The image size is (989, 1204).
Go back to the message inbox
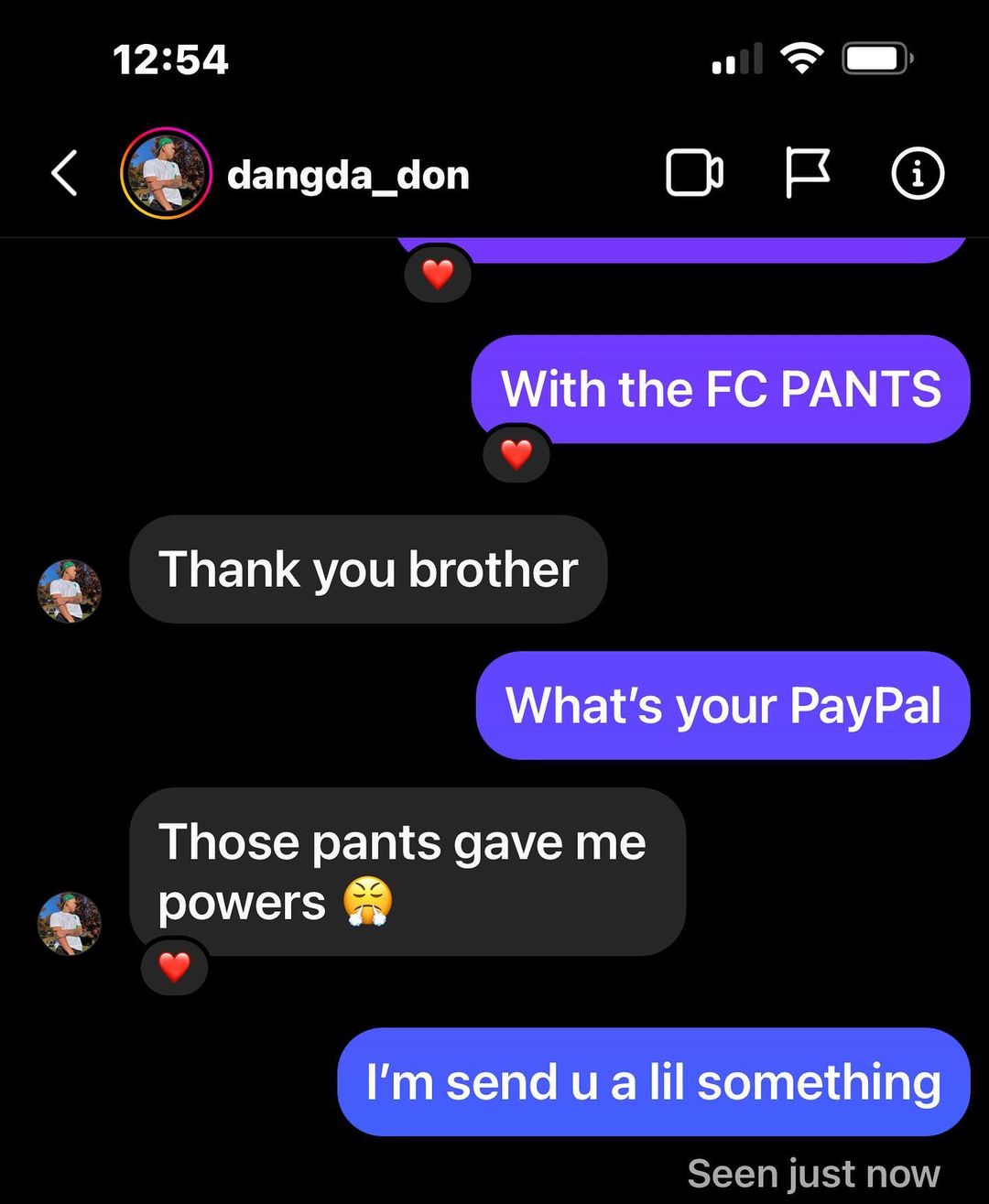[64, 173]
